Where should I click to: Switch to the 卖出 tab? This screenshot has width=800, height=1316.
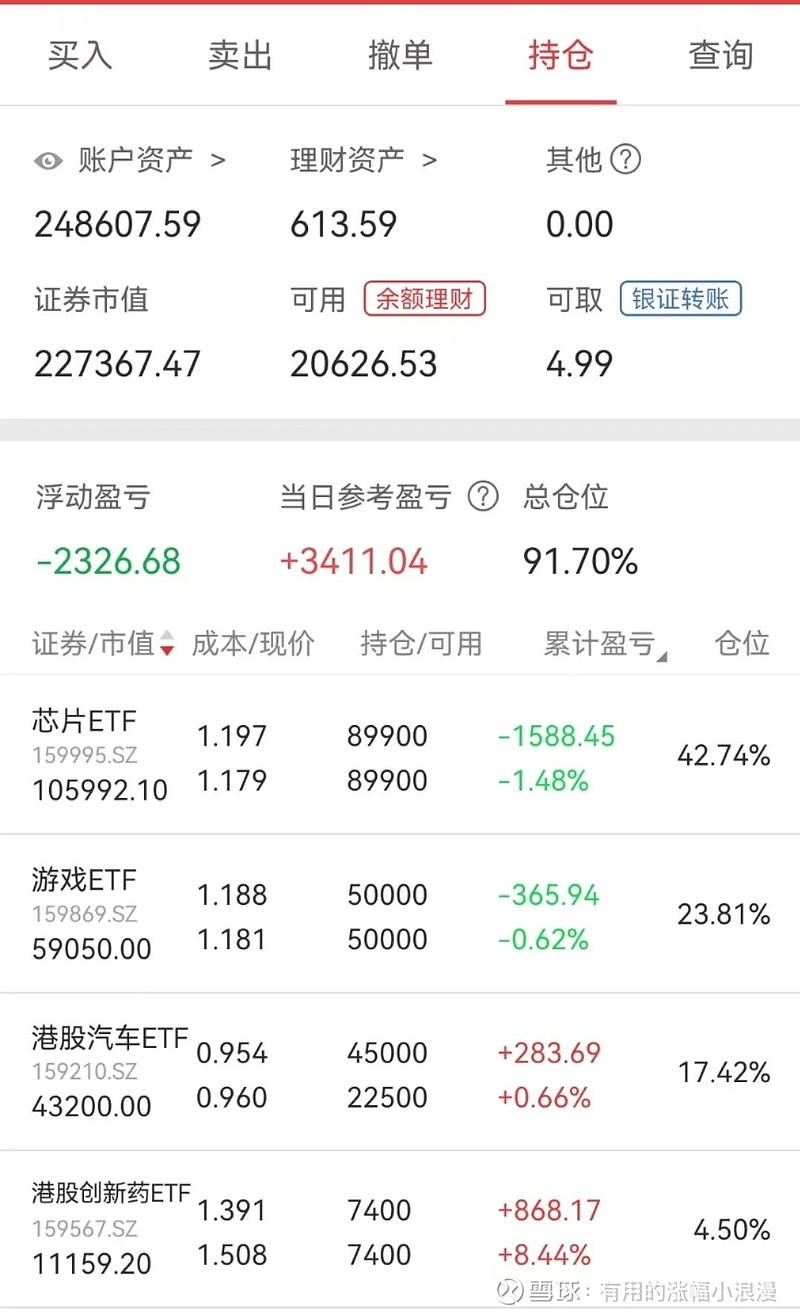[240, 56]
